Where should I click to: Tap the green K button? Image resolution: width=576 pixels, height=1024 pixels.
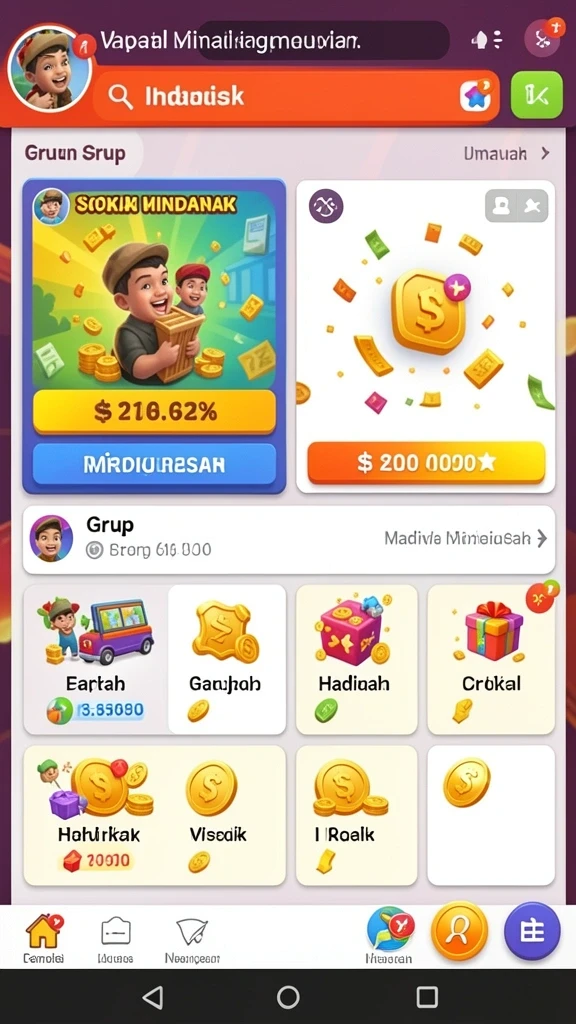coord(536,95)
